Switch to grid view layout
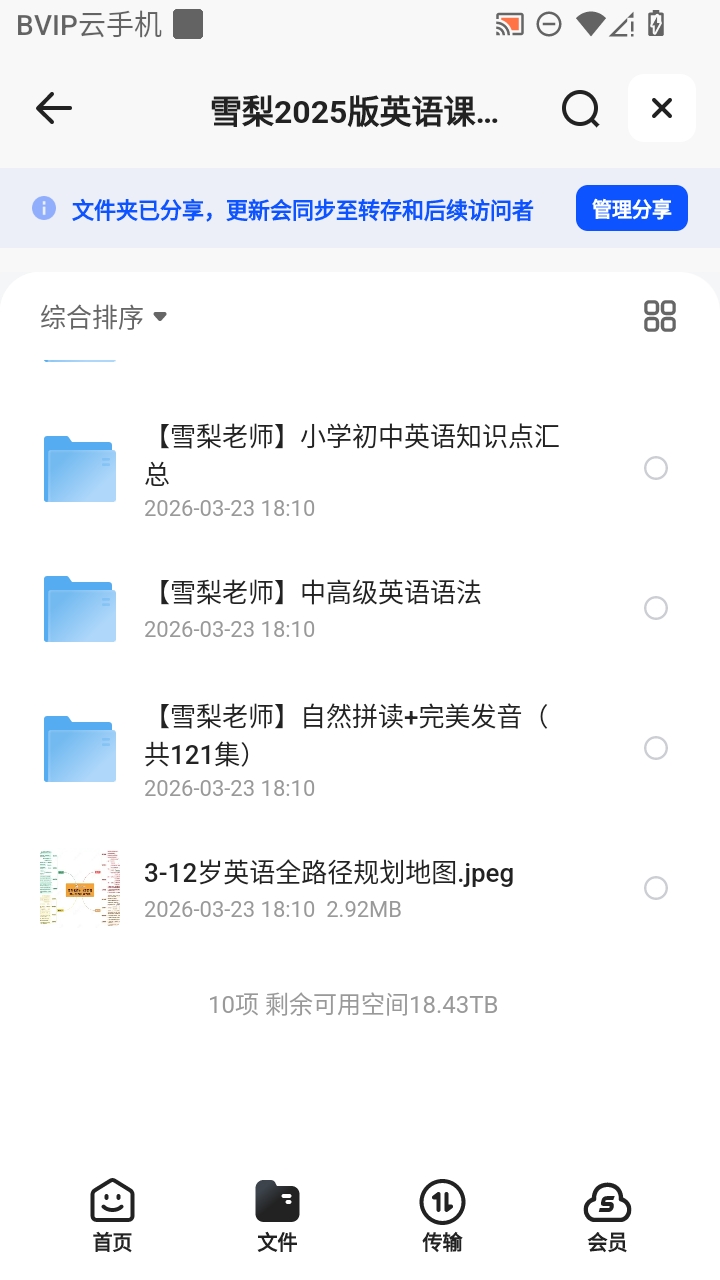The width and height of the screenshot is (720, 1280). [660, 316]
